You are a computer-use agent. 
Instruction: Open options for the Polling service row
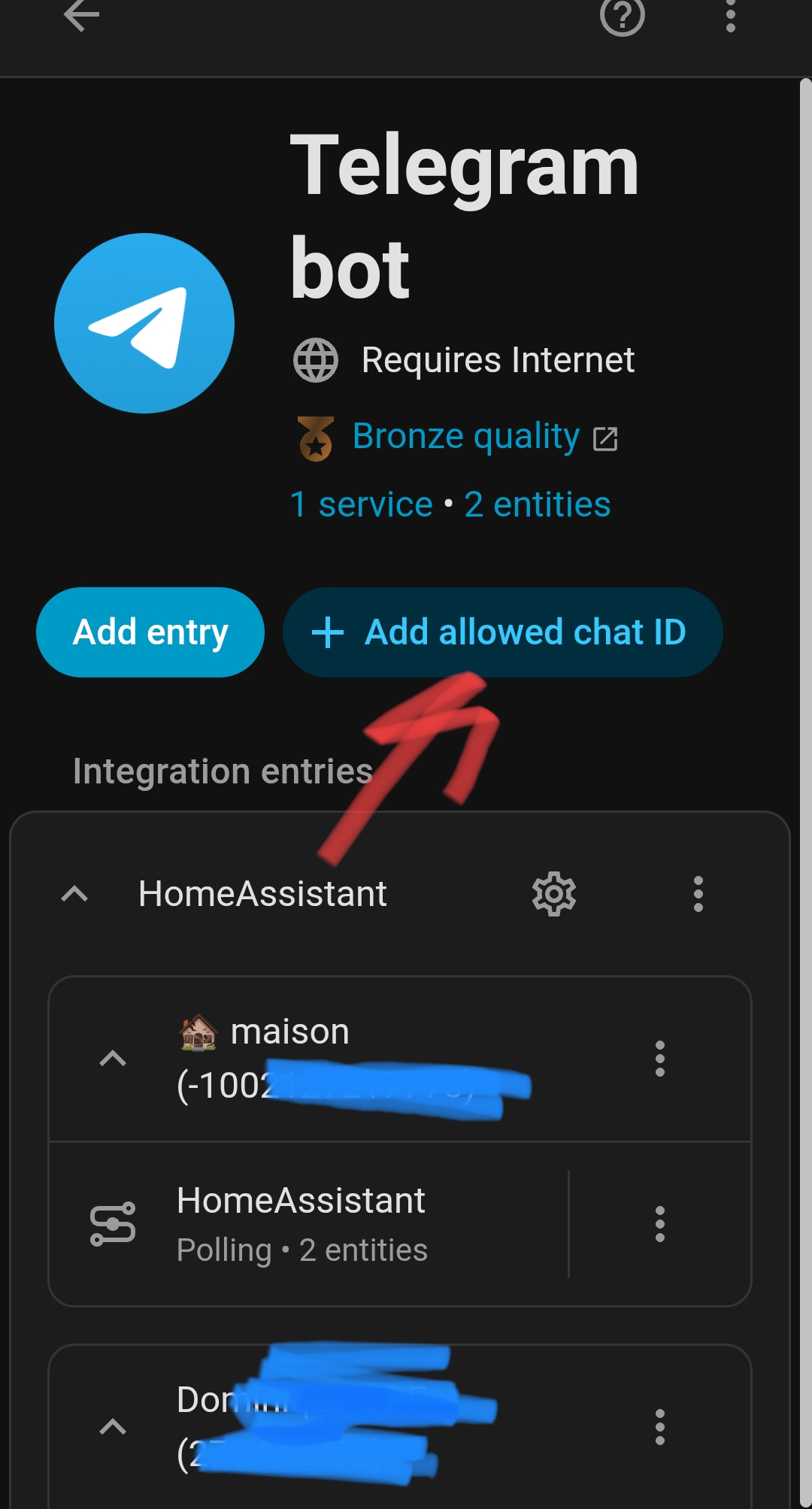click(x=660, y=1224)
